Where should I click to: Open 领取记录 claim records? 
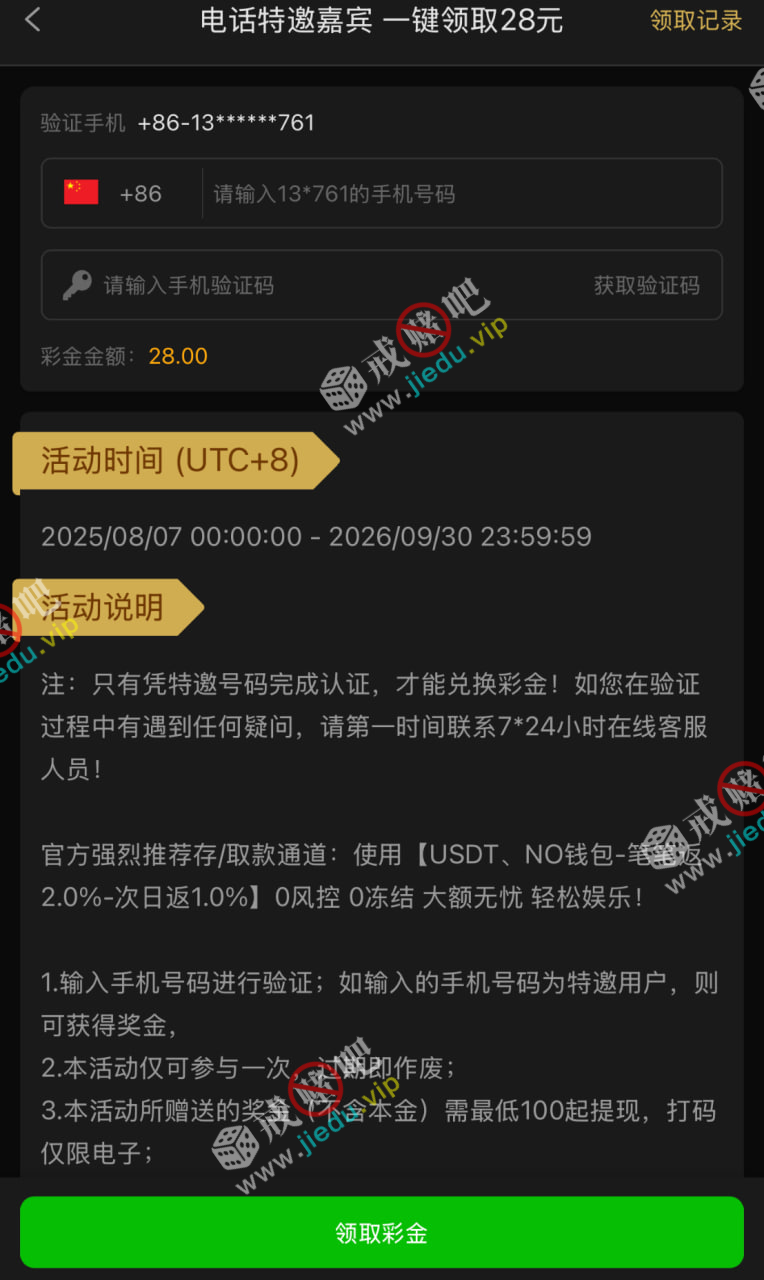click(696, 20)
